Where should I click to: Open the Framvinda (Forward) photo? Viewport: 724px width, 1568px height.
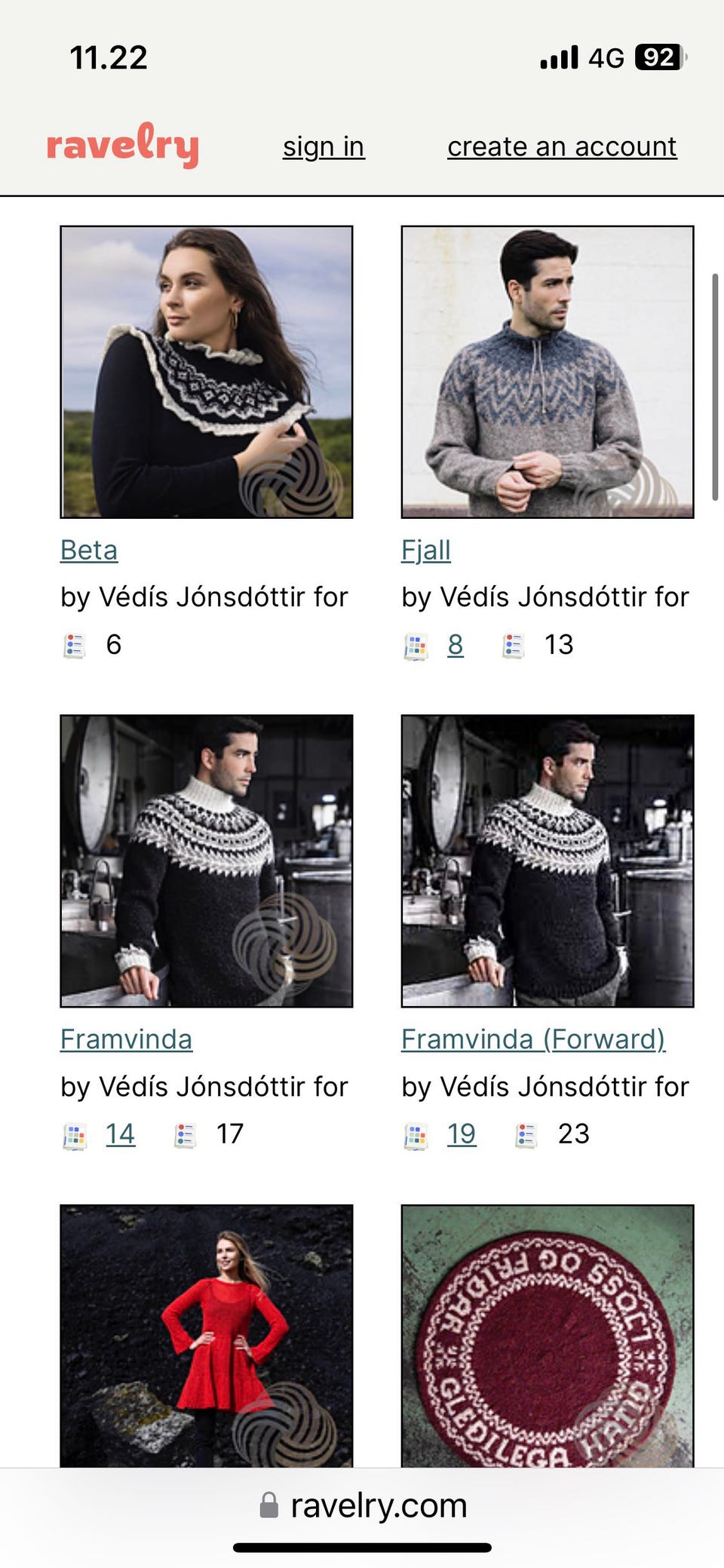(x=548, y=861)
